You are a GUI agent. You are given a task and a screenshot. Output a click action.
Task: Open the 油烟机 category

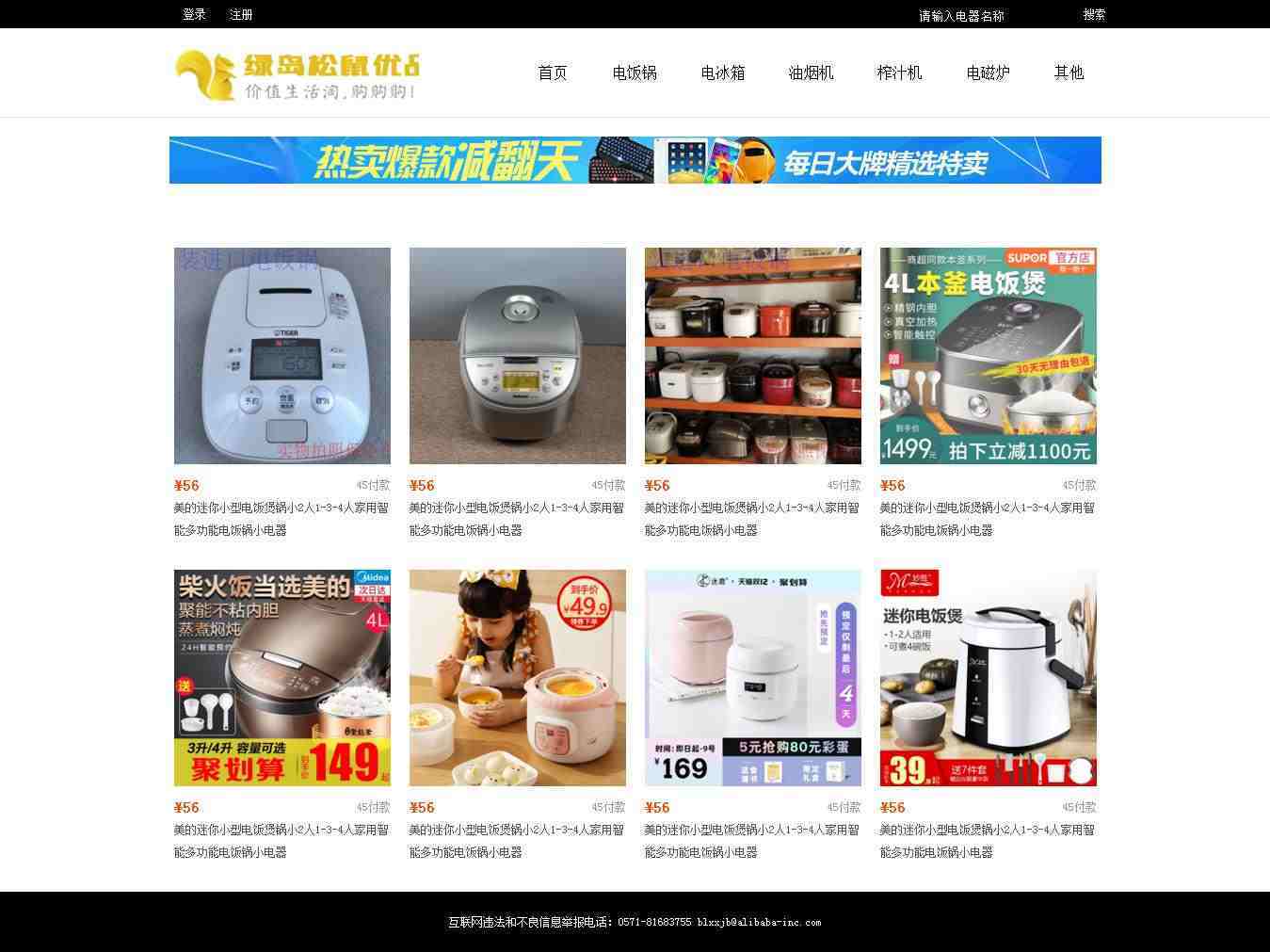[x=811, y=73]
